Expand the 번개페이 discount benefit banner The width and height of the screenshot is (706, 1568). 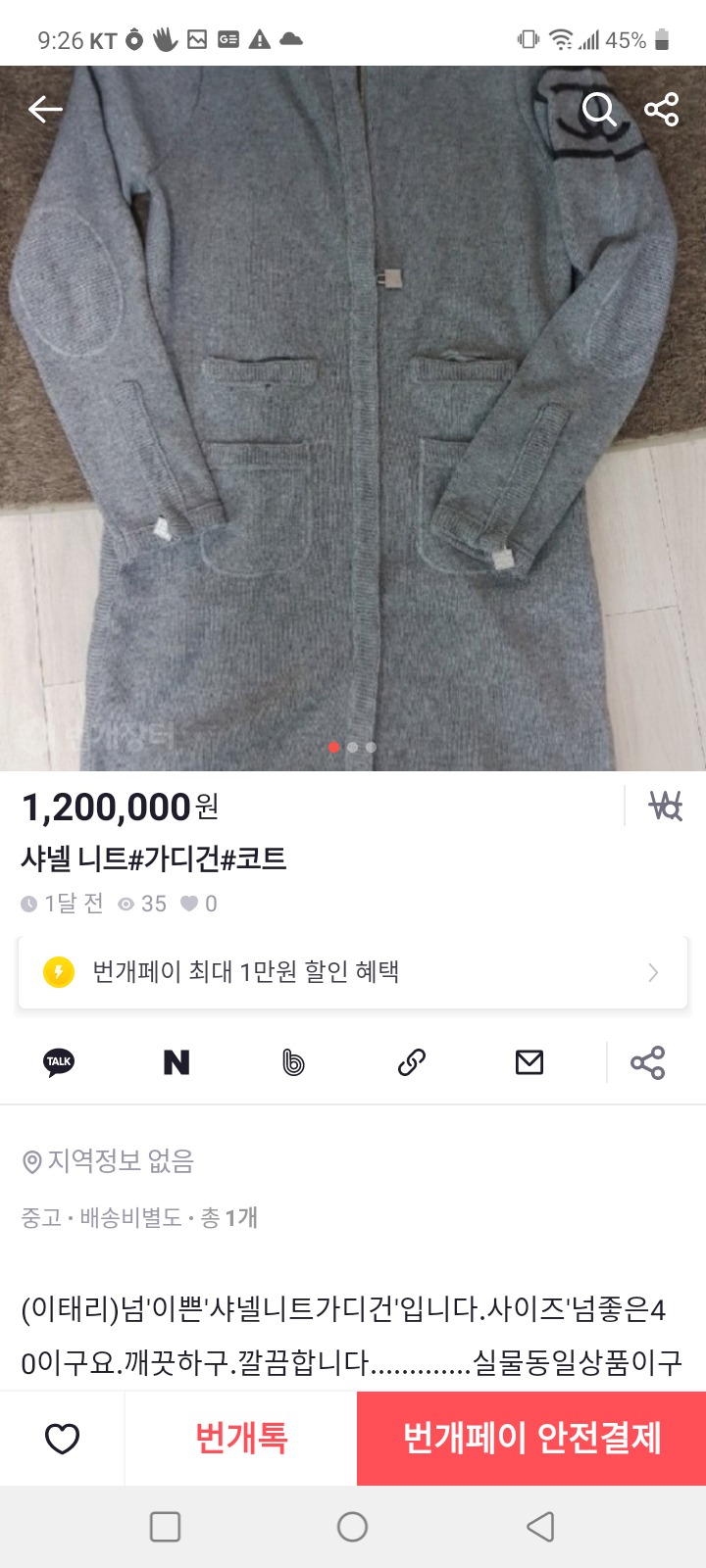353,971
